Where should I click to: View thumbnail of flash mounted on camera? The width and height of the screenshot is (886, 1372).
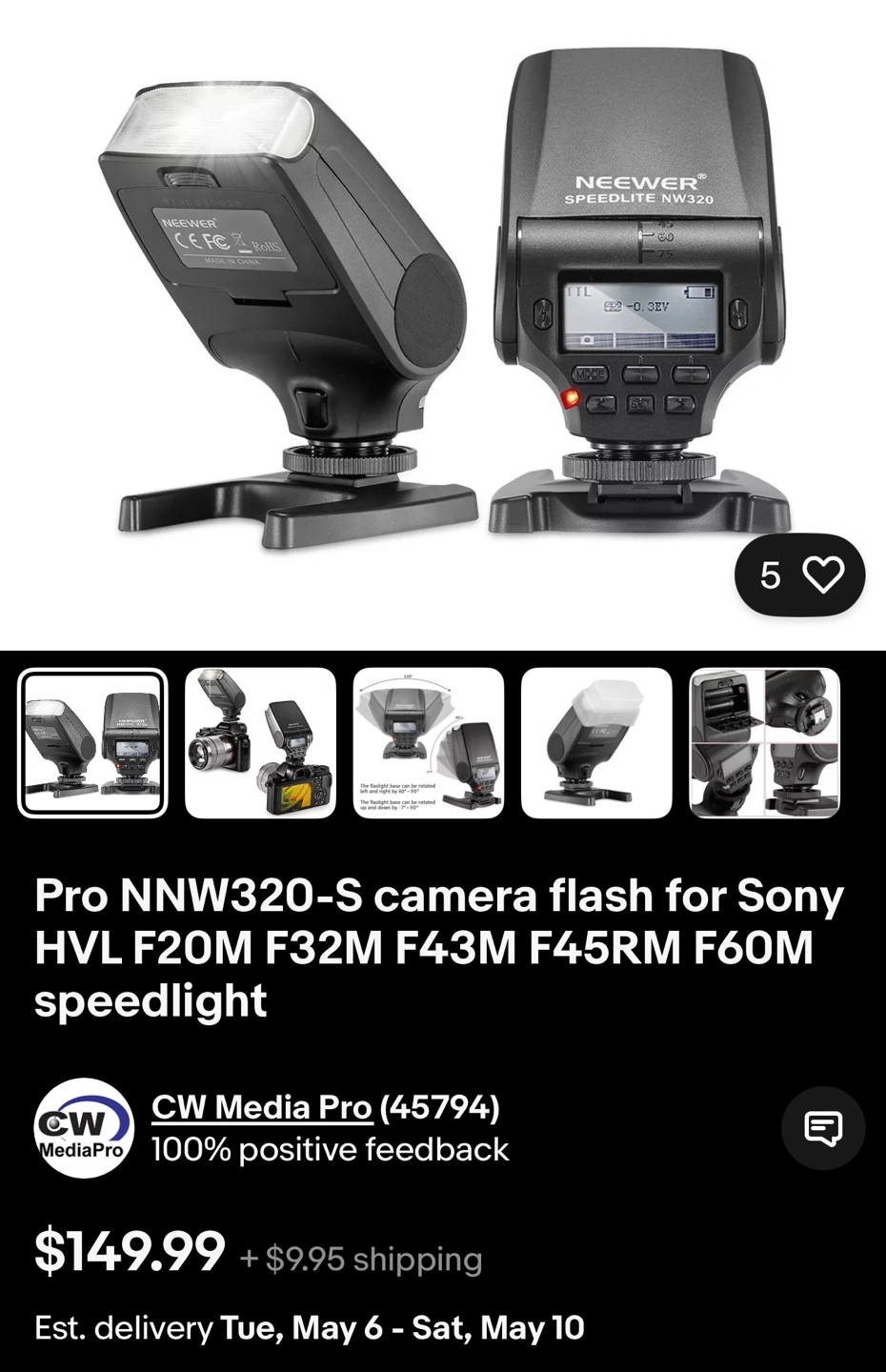[x=260, y=743]
